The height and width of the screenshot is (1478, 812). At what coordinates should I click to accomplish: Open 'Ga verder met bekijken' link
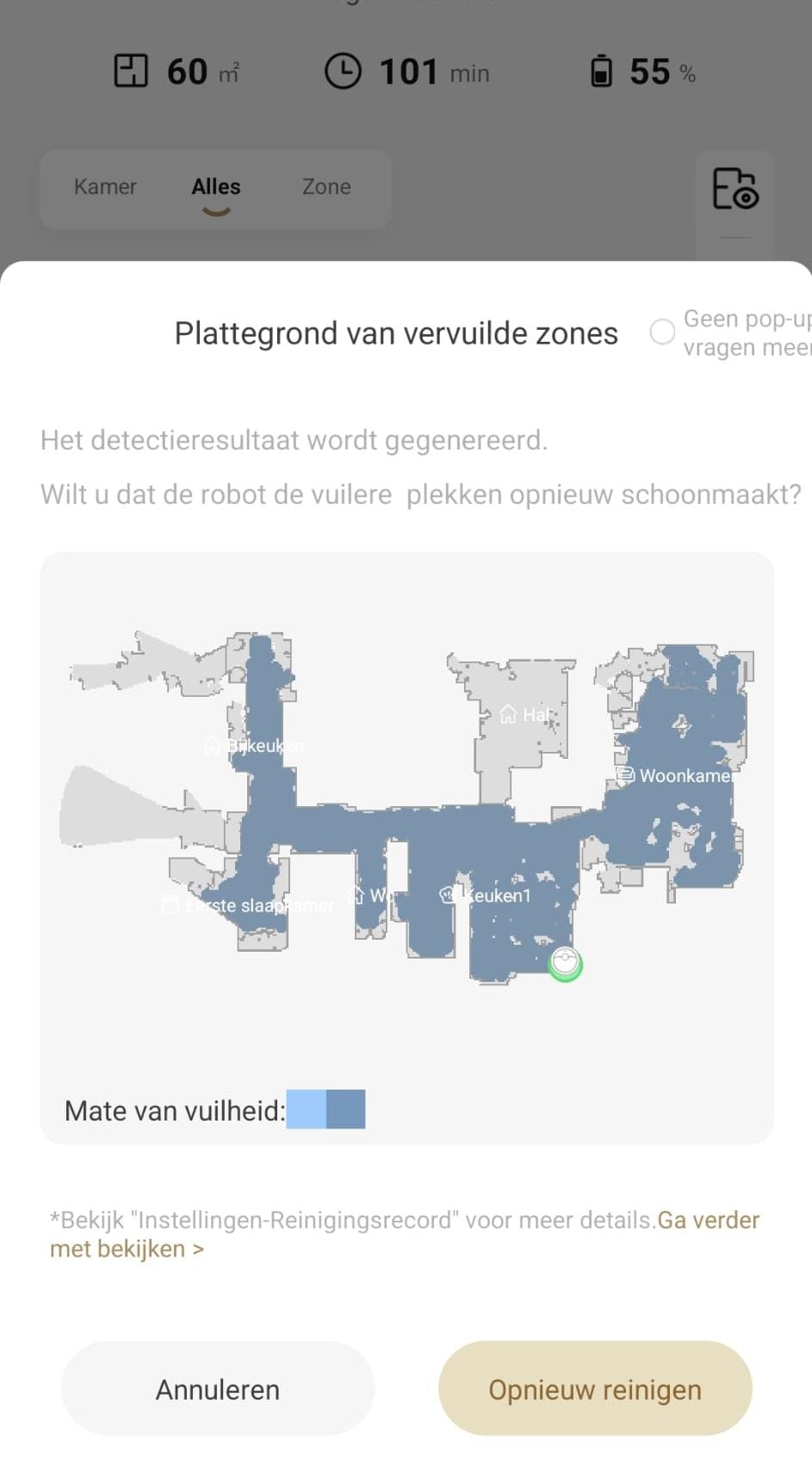[x=707, y=1220]
